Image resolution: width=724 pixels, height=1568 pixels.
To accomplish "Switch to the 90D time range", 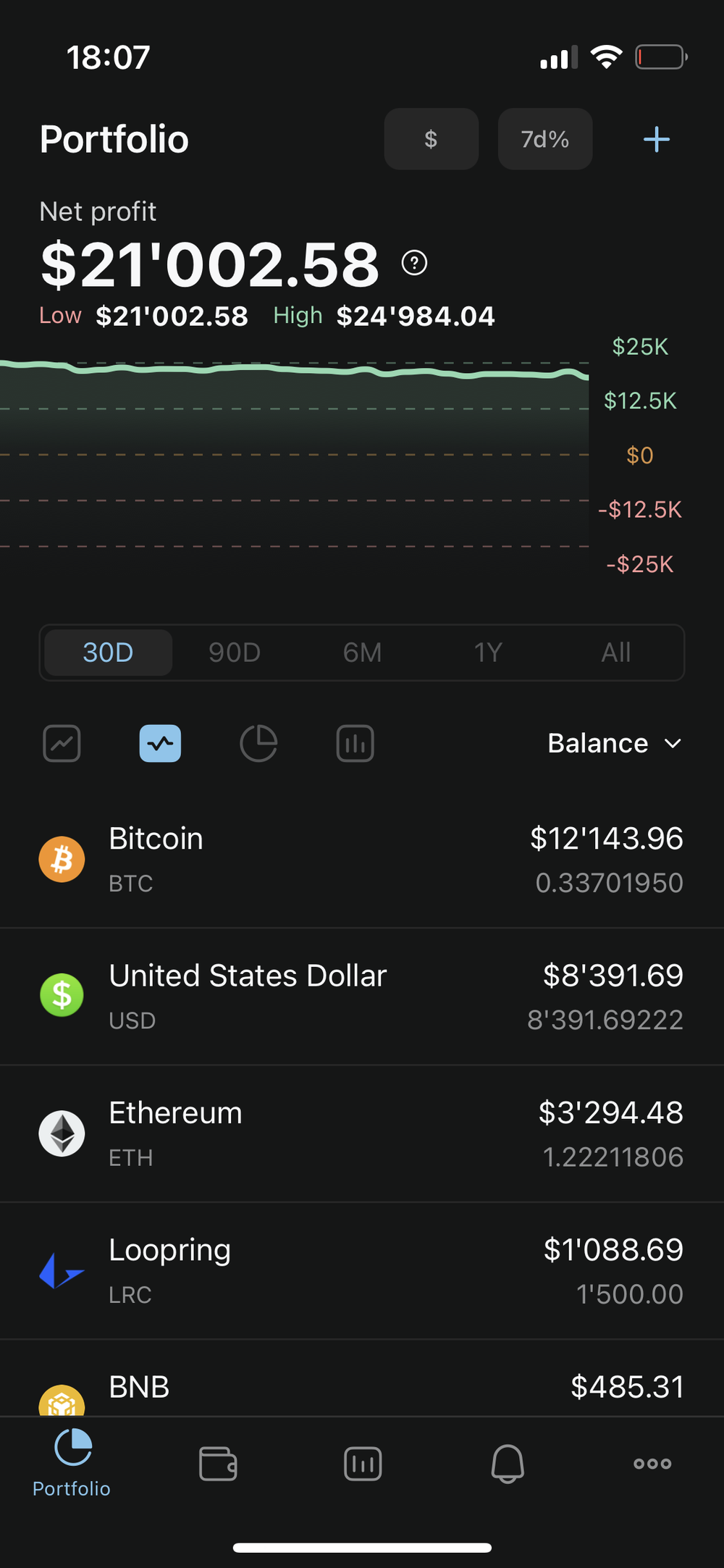I will click(233, 653).
